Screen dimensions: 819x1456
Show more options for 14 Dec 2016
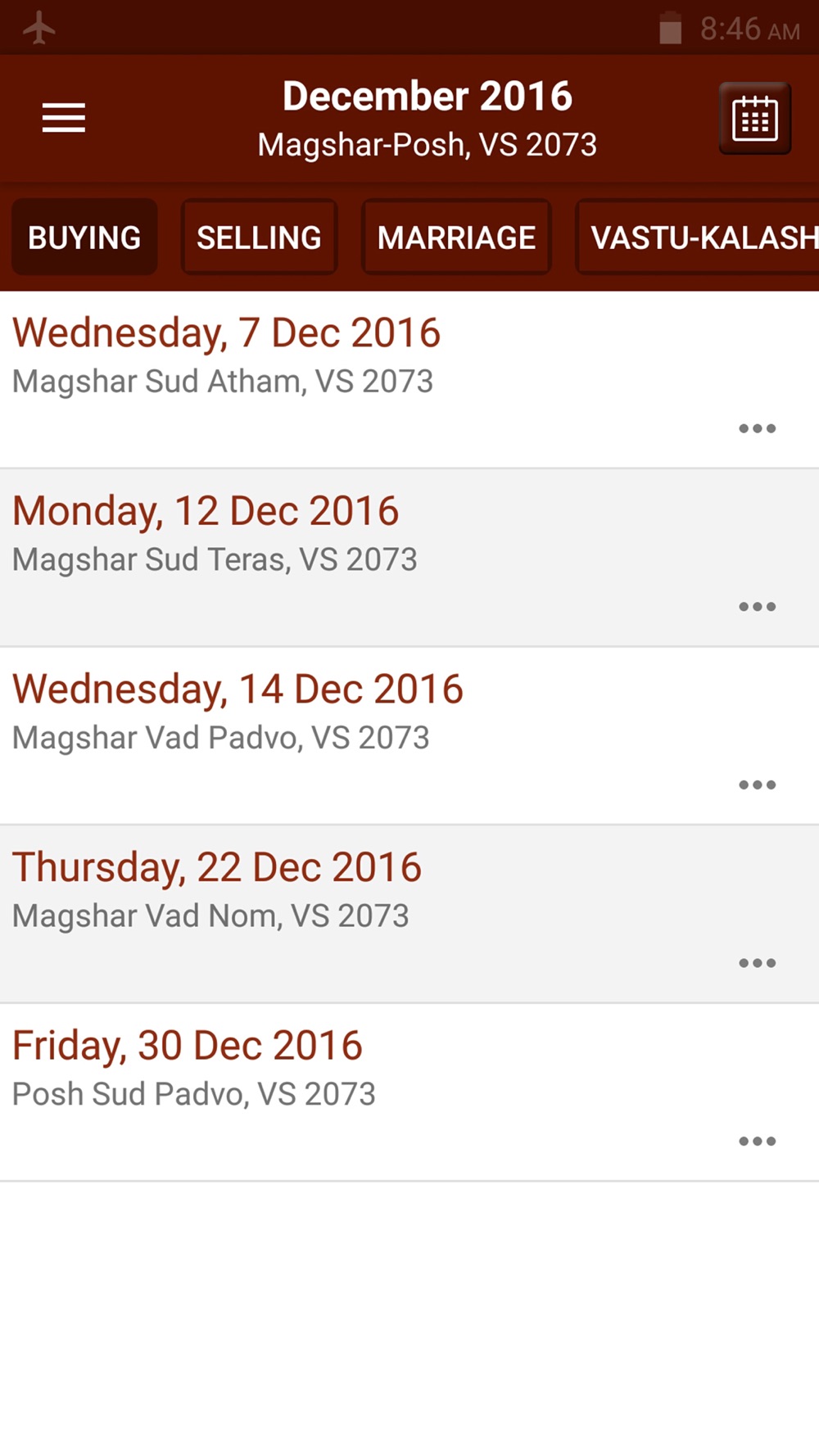[757, 785]
